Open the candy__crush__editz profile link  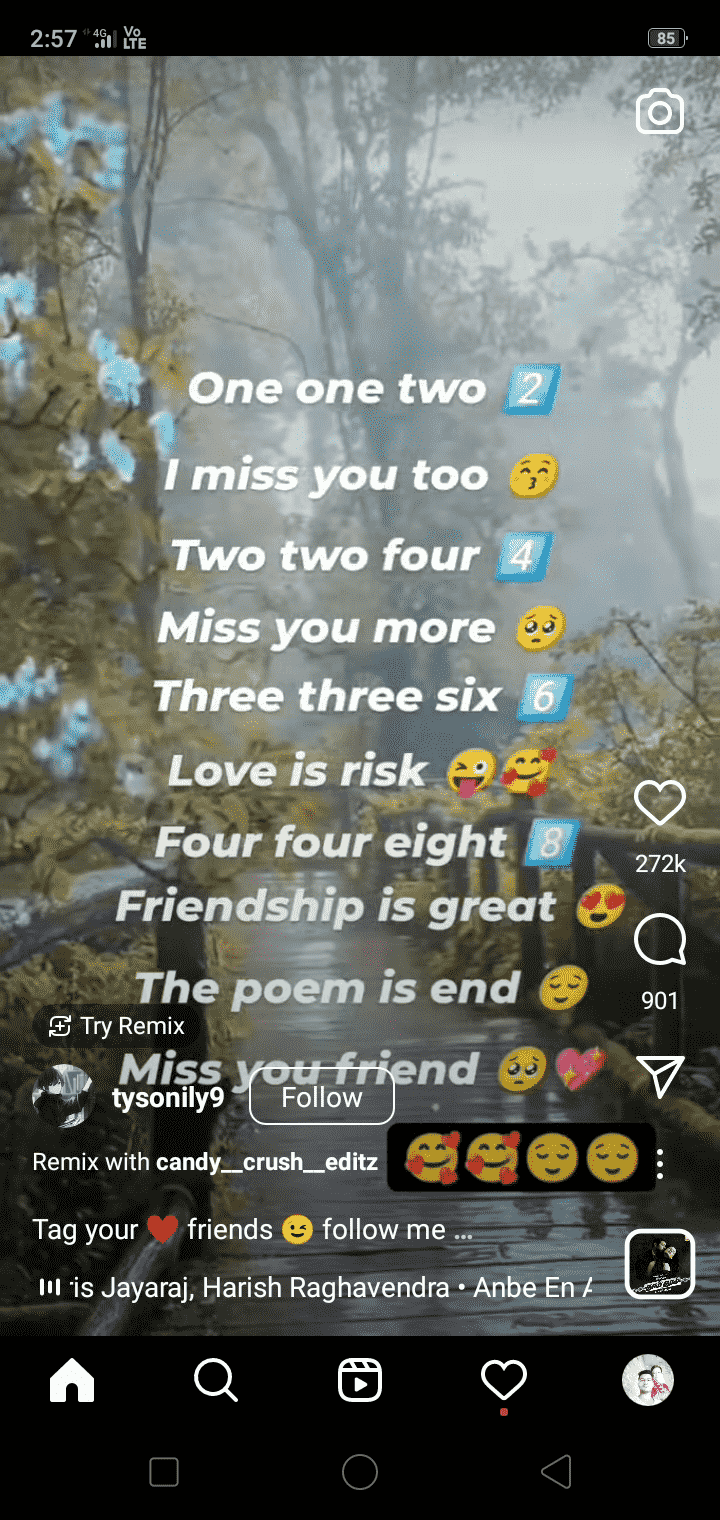click(x=267, y=1162)
